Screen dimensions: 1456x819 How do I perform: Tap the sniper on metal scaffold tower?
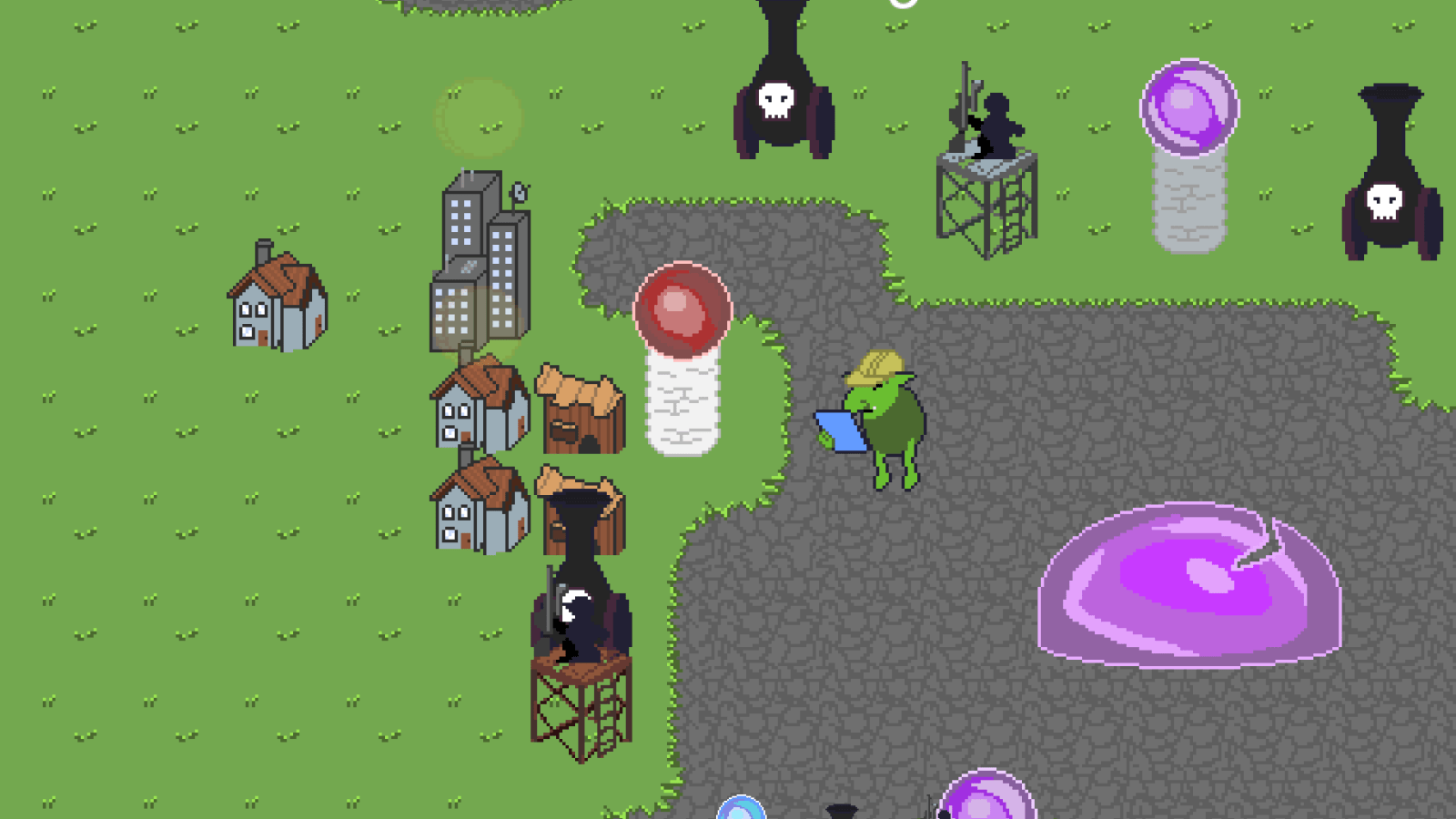pos(986,164)
